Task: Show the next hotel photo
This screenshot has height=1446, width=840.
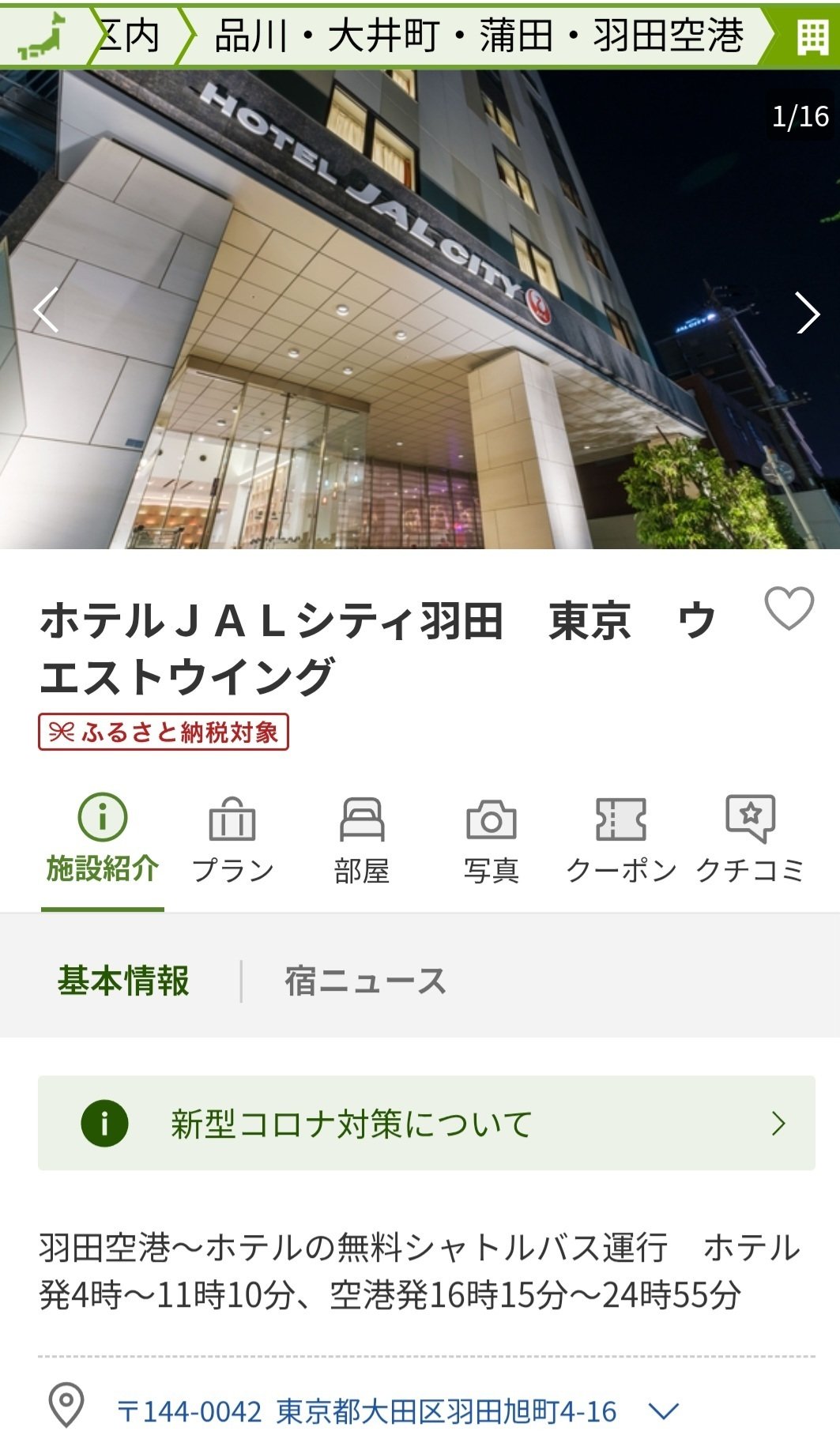Action: coord(807,313)
